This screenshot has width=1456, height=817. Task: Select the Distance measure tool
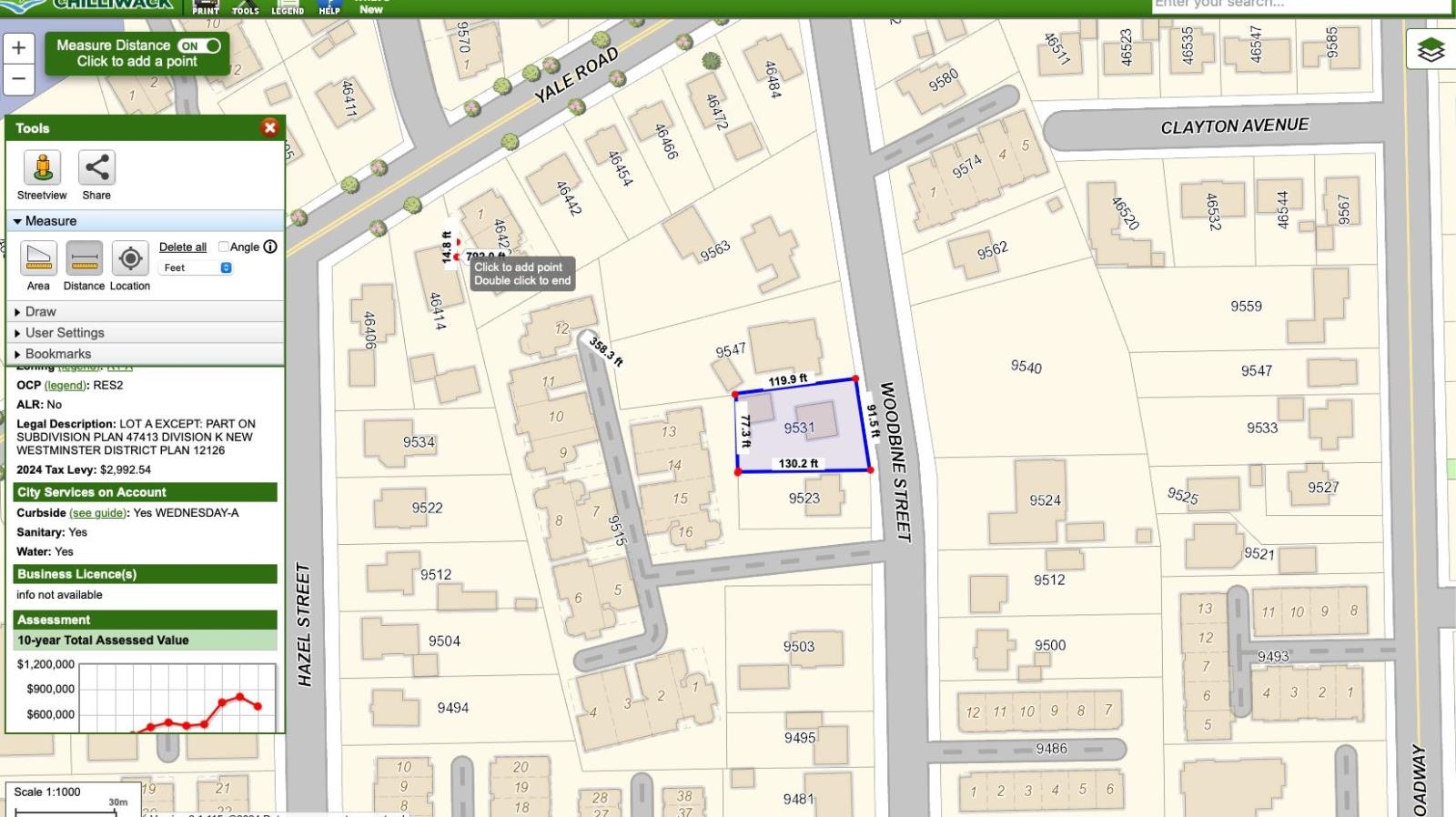point(84,259)
